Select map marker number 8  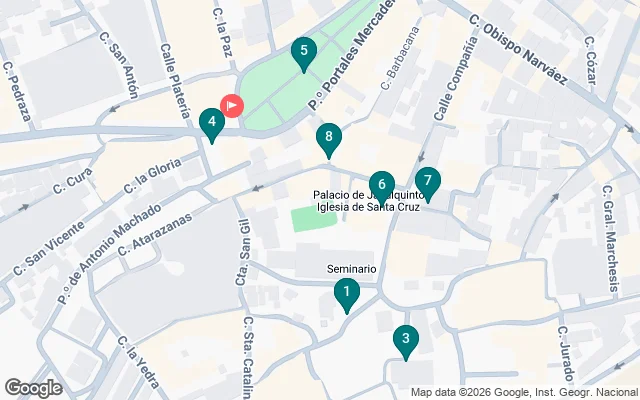(x=328, y=138)
